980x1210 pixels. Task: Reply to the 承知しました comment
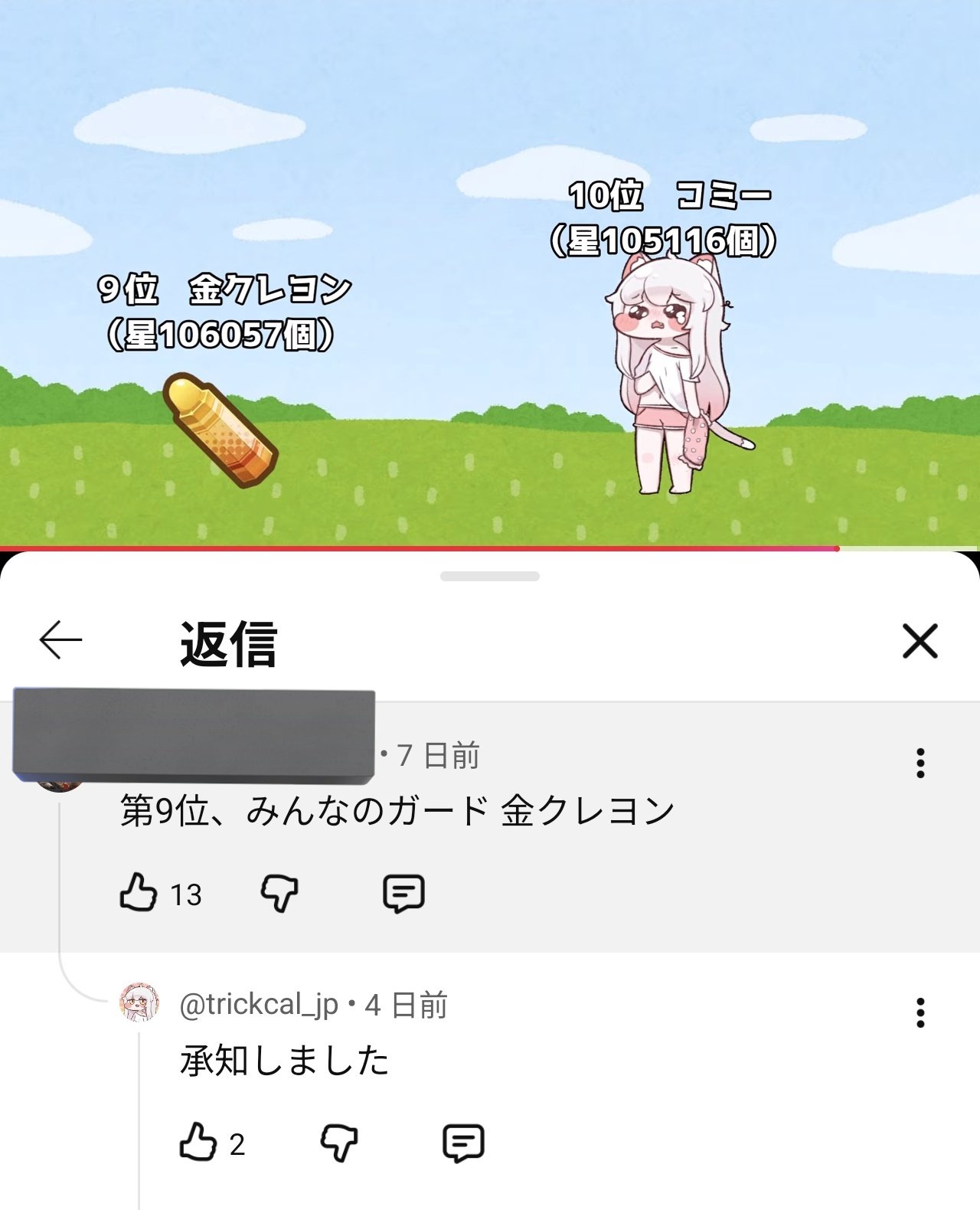pyautogui.click(x=463, y=1143)
